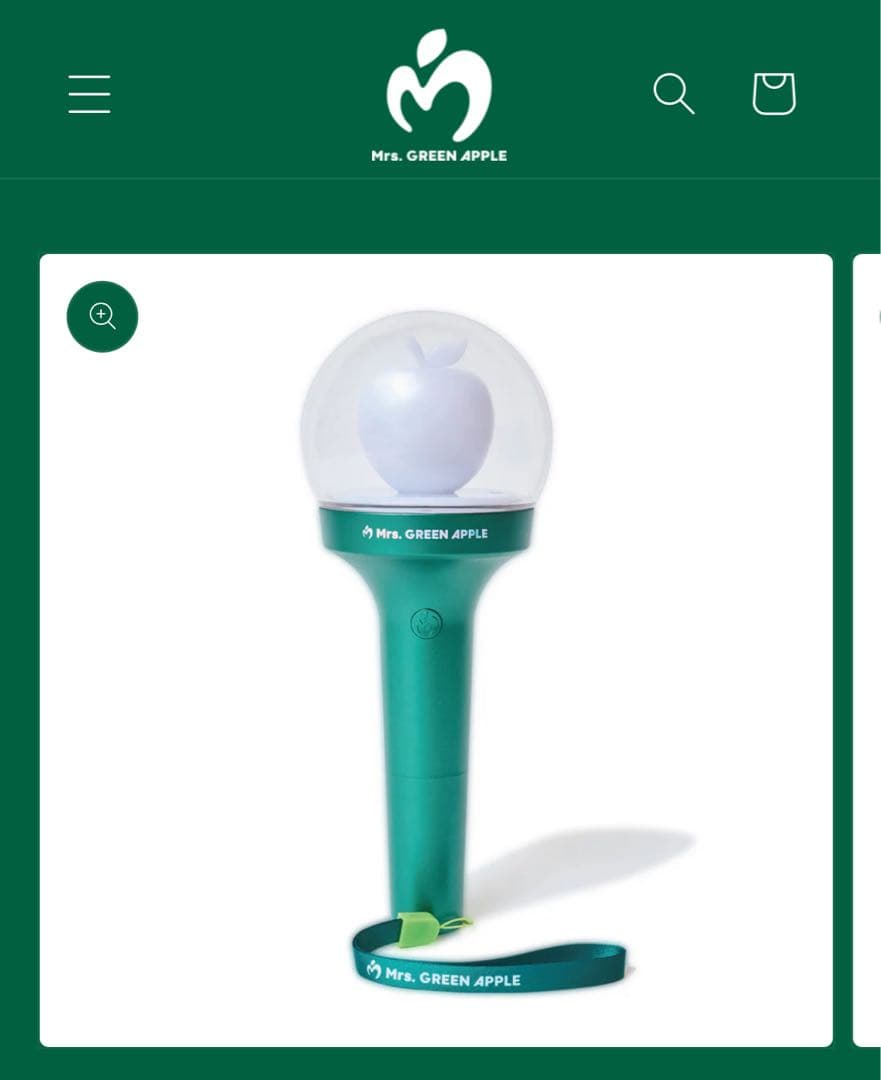
Task: Open the search magnifier icon
Action: pyautogui.click(x=673, y=94)
